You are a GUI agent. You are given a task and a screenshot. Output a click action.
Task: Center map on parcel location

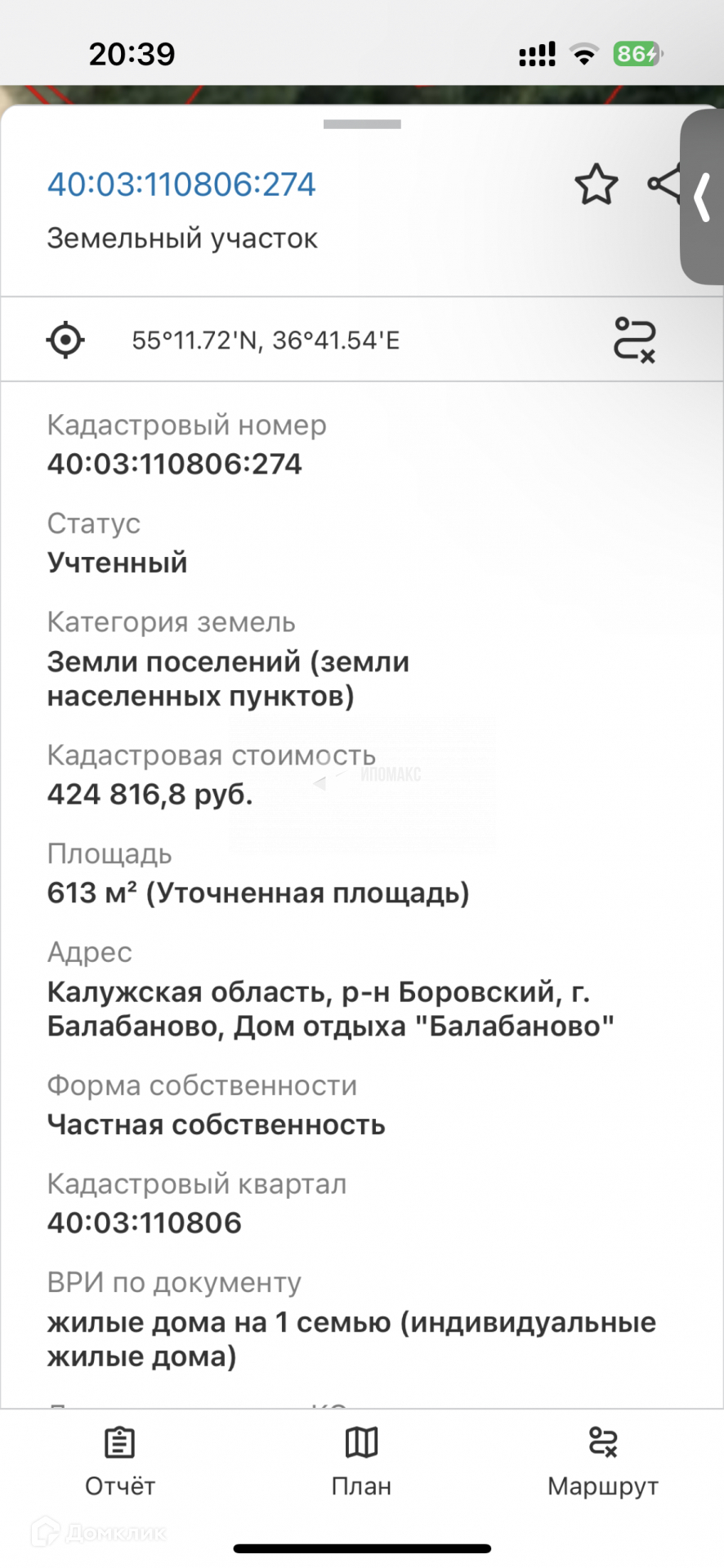(65, 340)
